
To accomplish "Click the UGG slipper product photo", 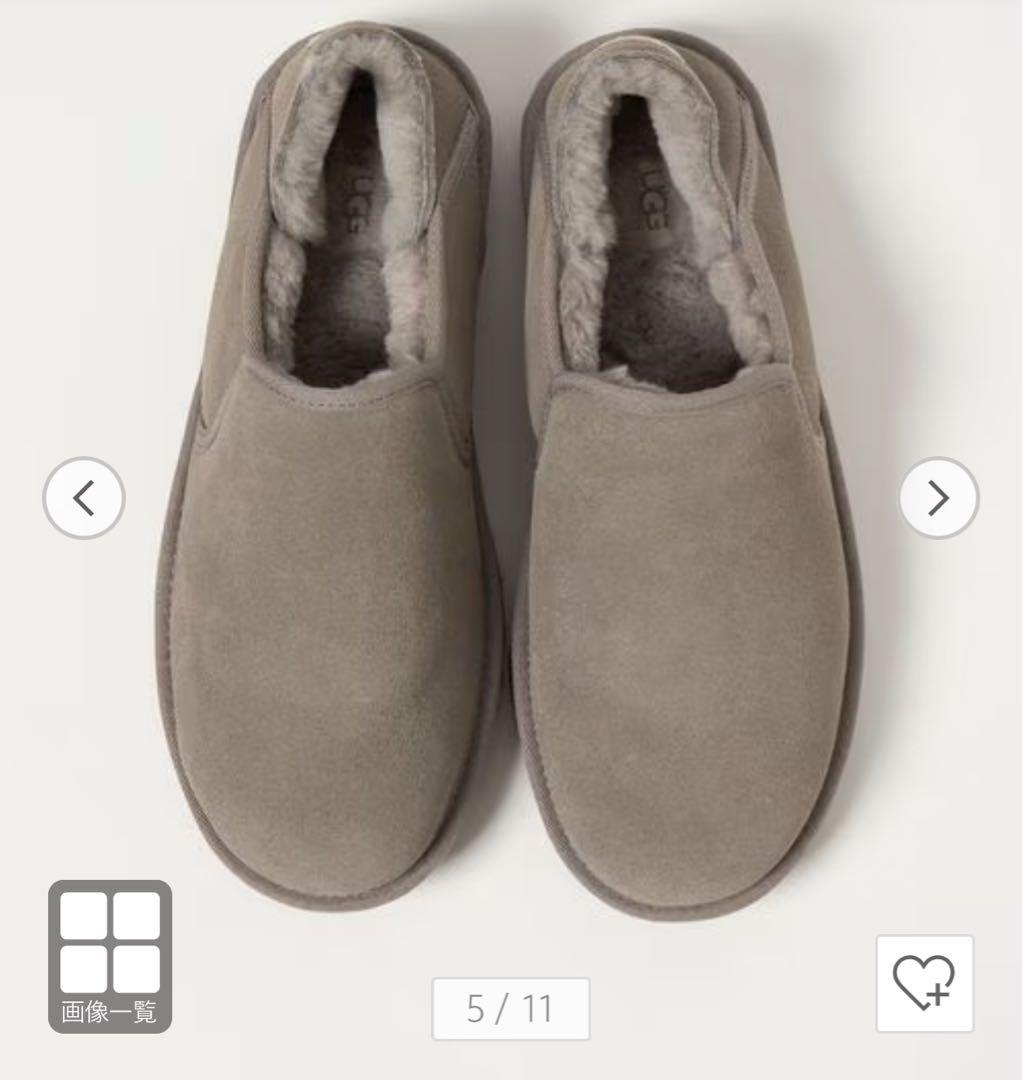I will tap(511, 450).
